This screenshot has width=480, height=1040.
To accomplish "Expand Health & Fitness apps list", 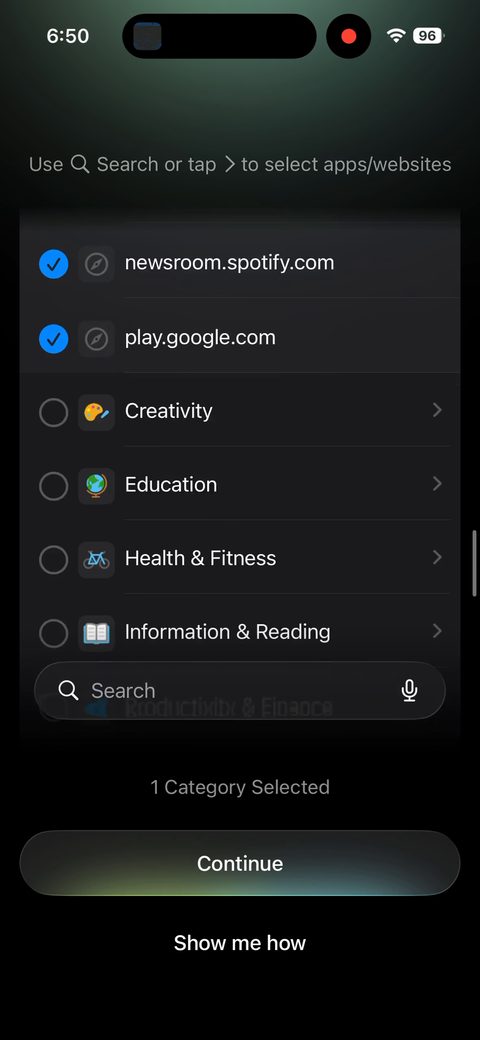I will pos(437,558).
